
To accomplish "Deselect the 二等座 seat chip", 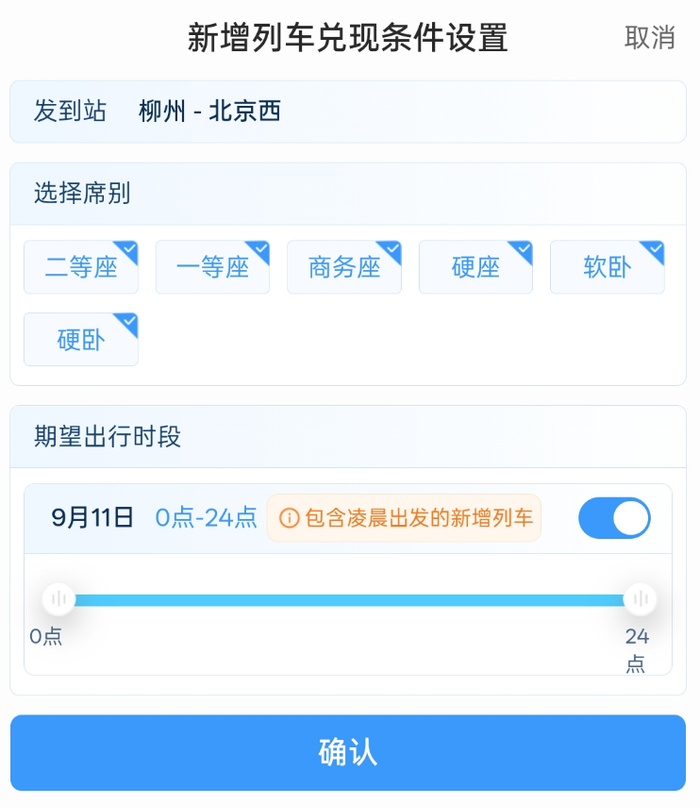I will (x=81, y=267).
